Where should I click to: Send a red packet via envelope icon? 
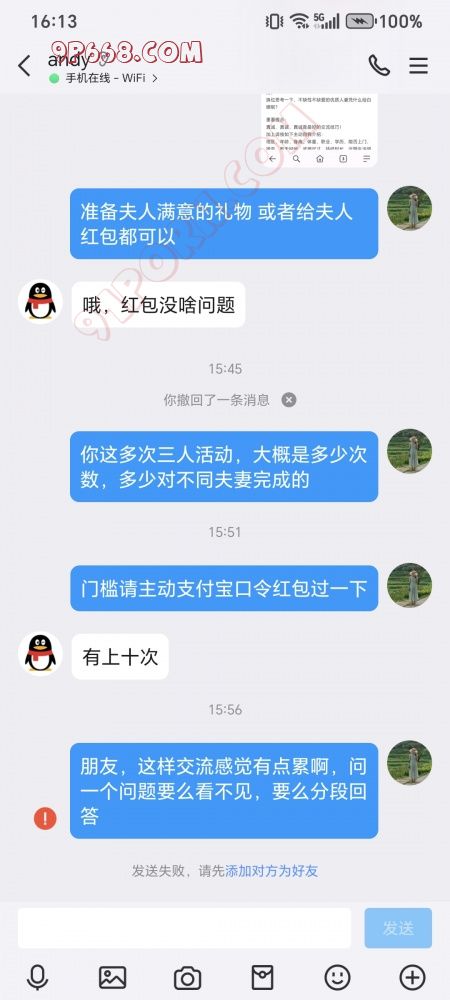(263, 977)
